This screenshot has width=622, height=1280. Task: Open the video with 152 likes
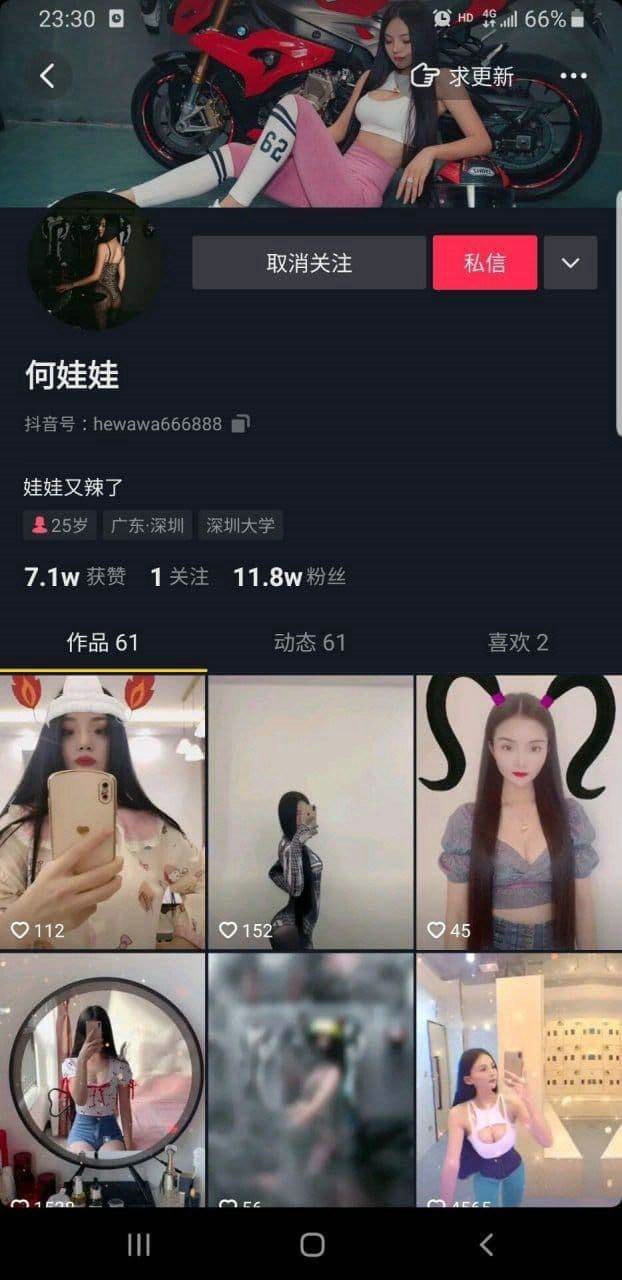point(310,810)
